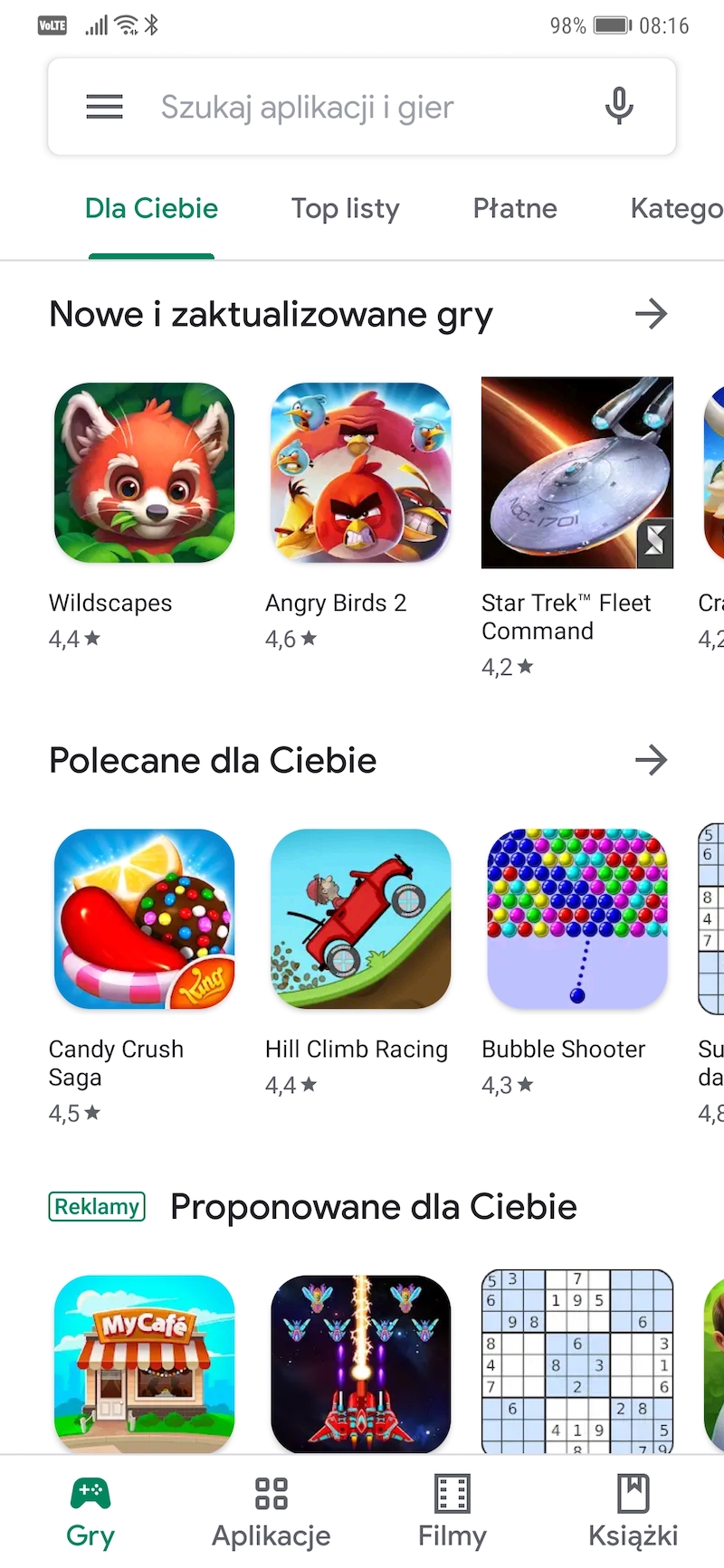The width and height of the screenshot is (724, 1568).
Task: View the Bubble Shooter game
Action: tap(576, 918)
